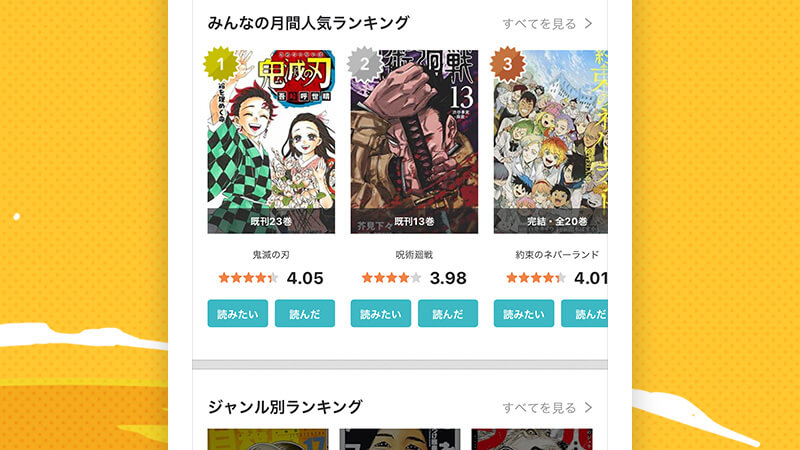Tap 読みたい under 呪術廻戦
The image size is (800, 450).
pos(380,313)
